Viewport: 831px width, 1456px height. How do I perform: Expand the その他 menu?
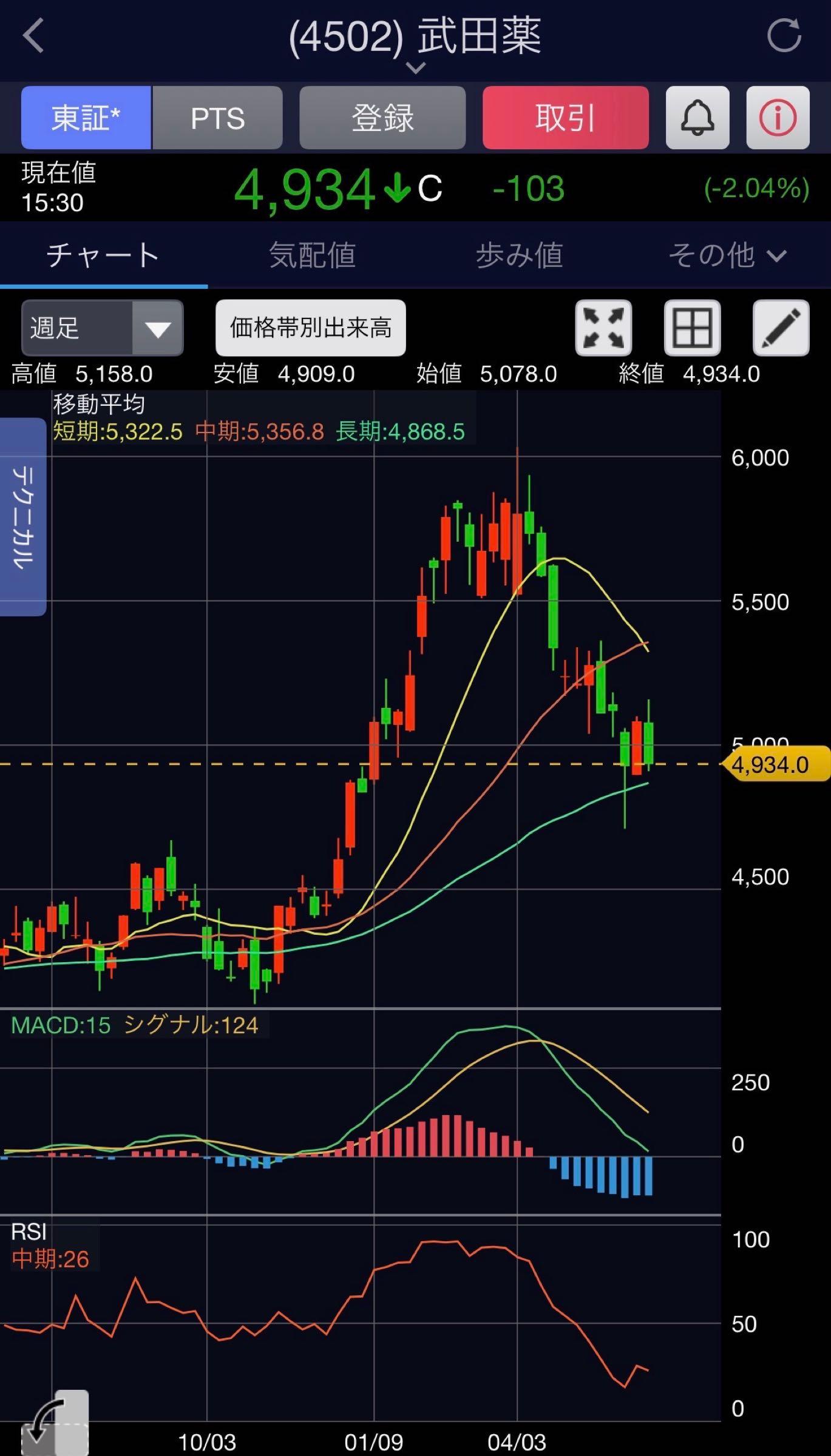pyautogui.click(x=727, y=255)
